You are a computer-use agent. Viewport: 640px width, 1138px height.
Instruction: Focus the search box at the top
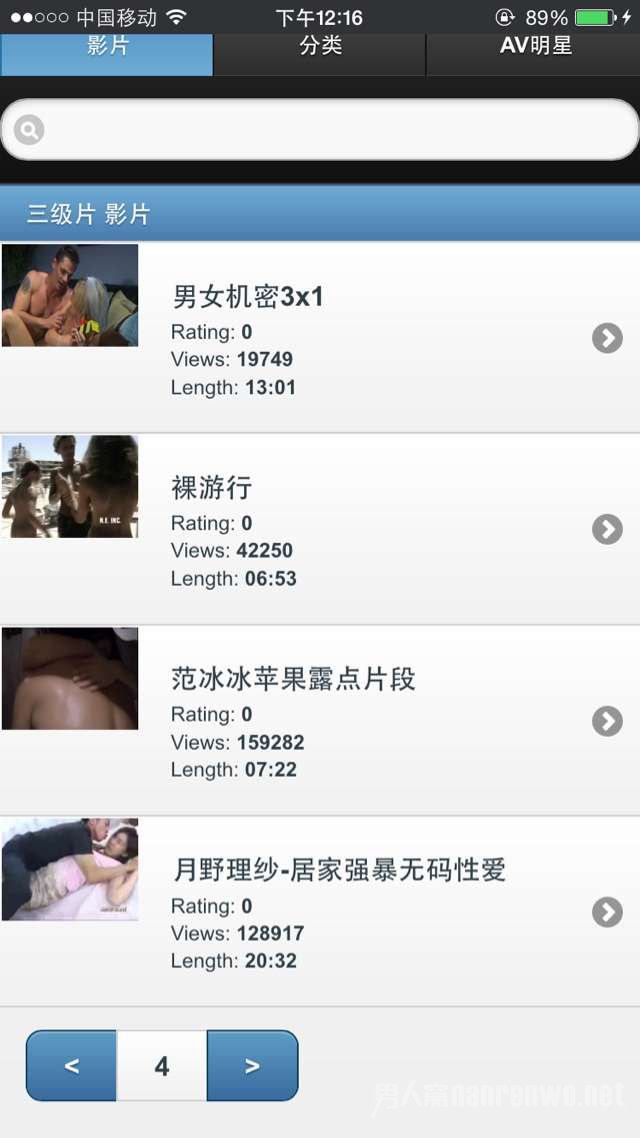point(330,130)
